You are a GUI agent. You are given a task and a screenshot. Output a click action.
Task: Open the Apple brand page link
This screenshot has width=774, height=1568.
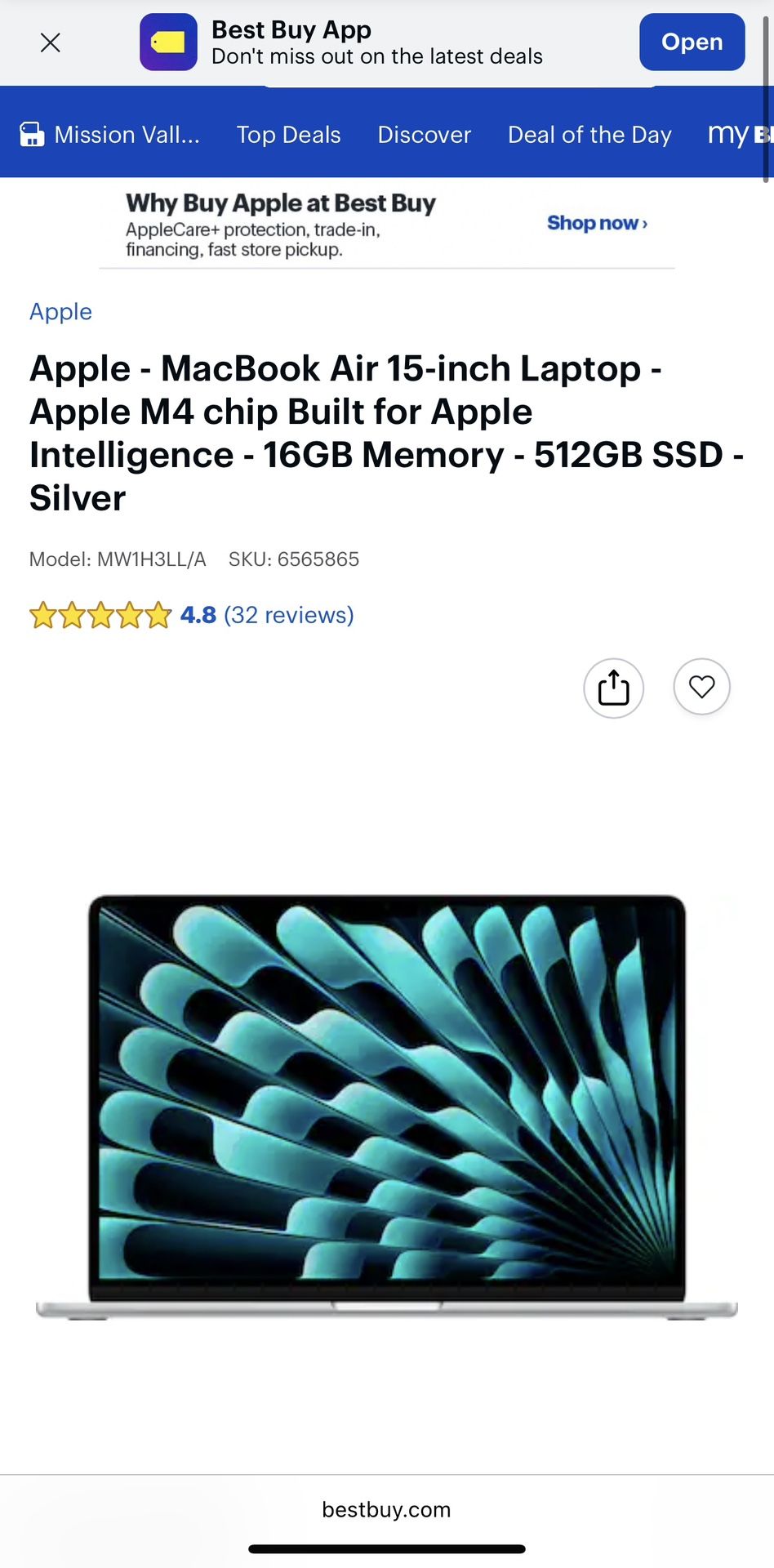click(60, 311)
